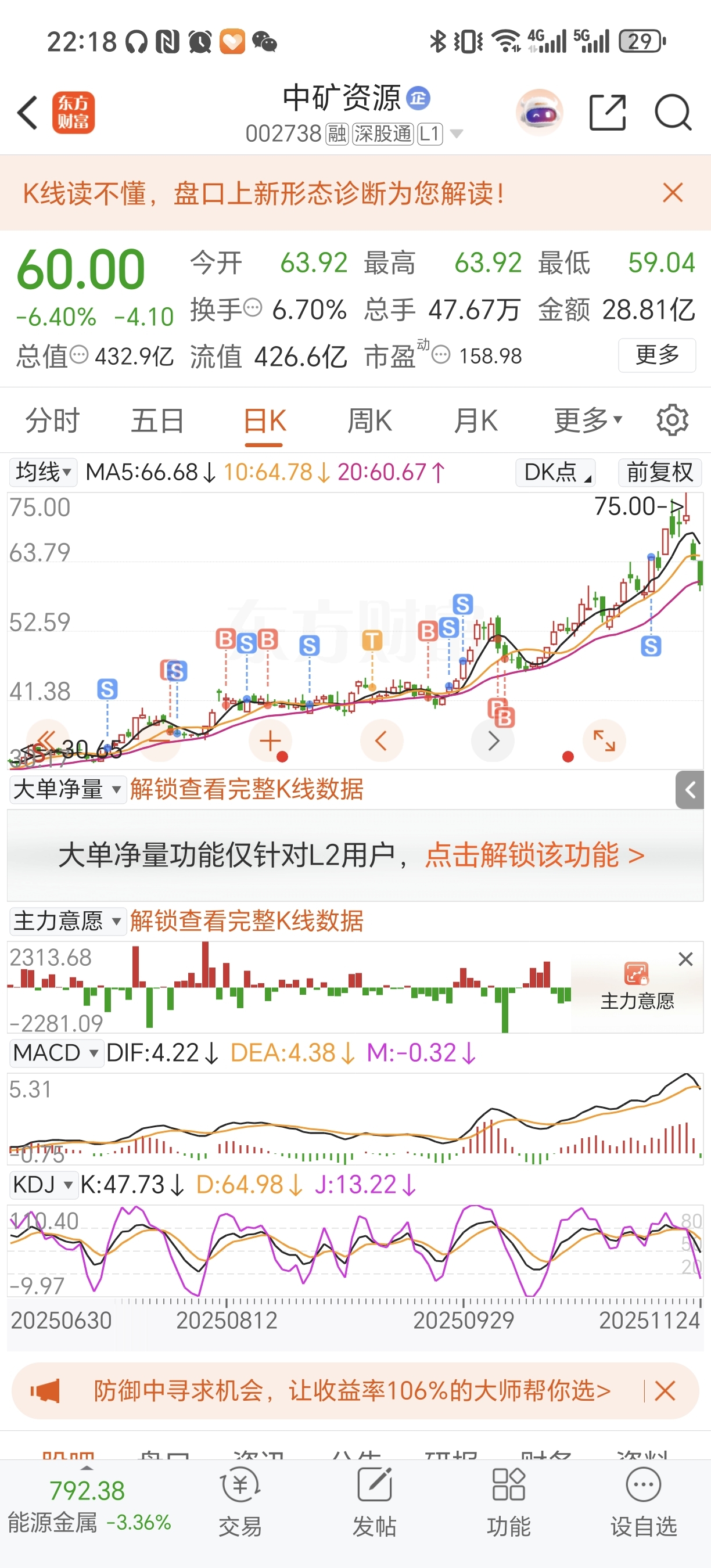
Task: Open the 均线 indicator dropdown
Action: [43, 472]
